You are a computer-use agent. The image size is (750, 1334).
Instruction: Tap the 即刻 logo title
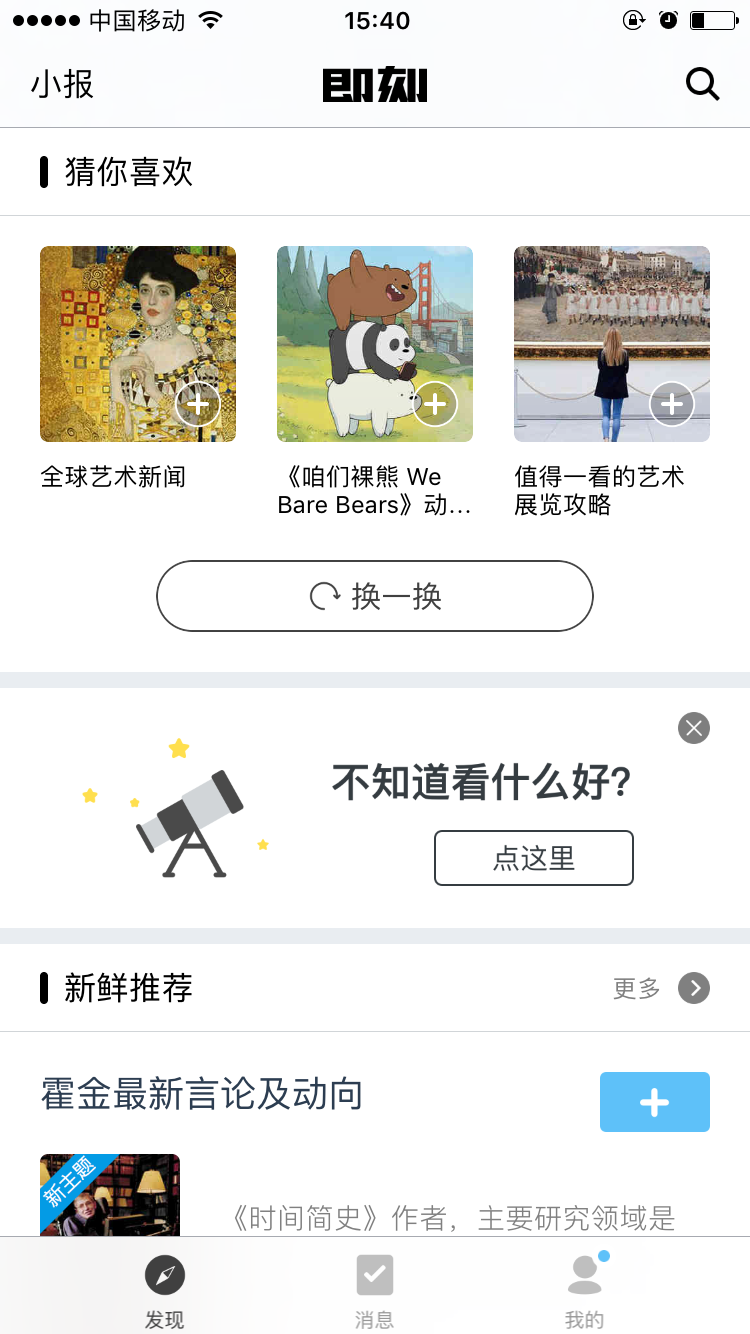pos(375,84)
